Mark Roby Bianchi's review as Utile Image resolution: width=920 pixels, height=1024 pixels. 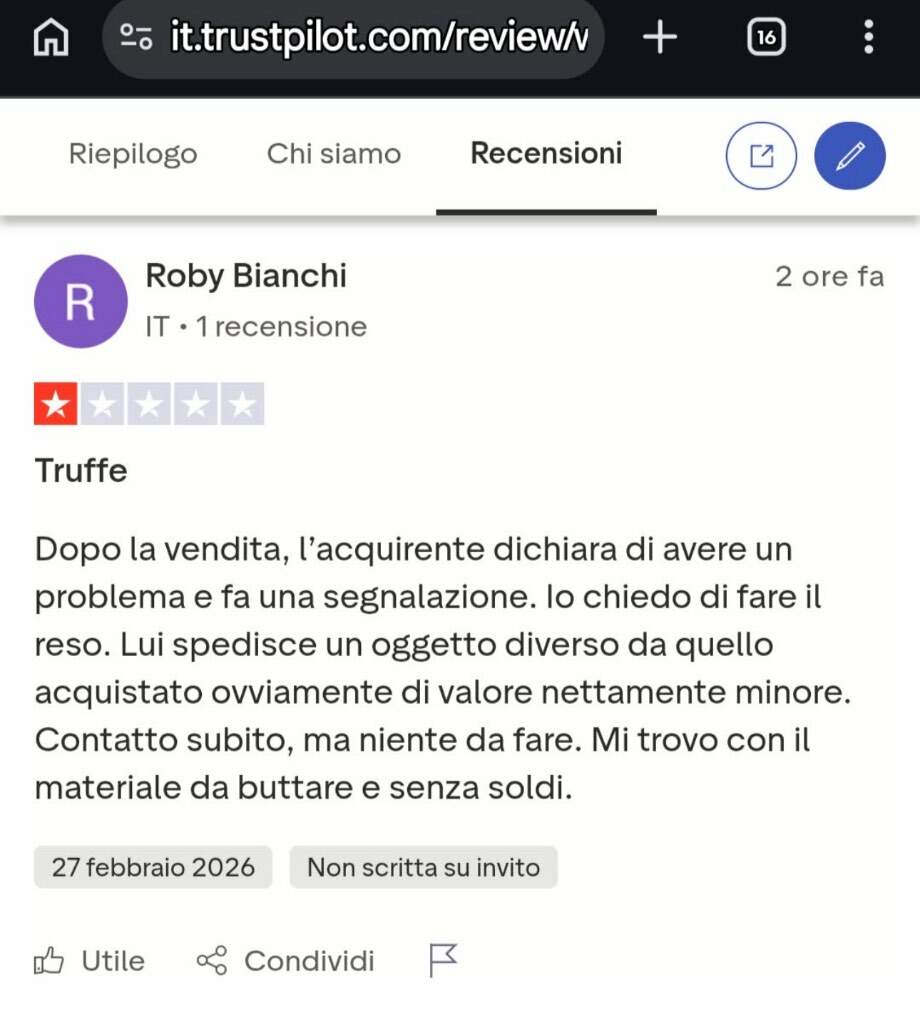pyautogui.click(x=90, y=961)
